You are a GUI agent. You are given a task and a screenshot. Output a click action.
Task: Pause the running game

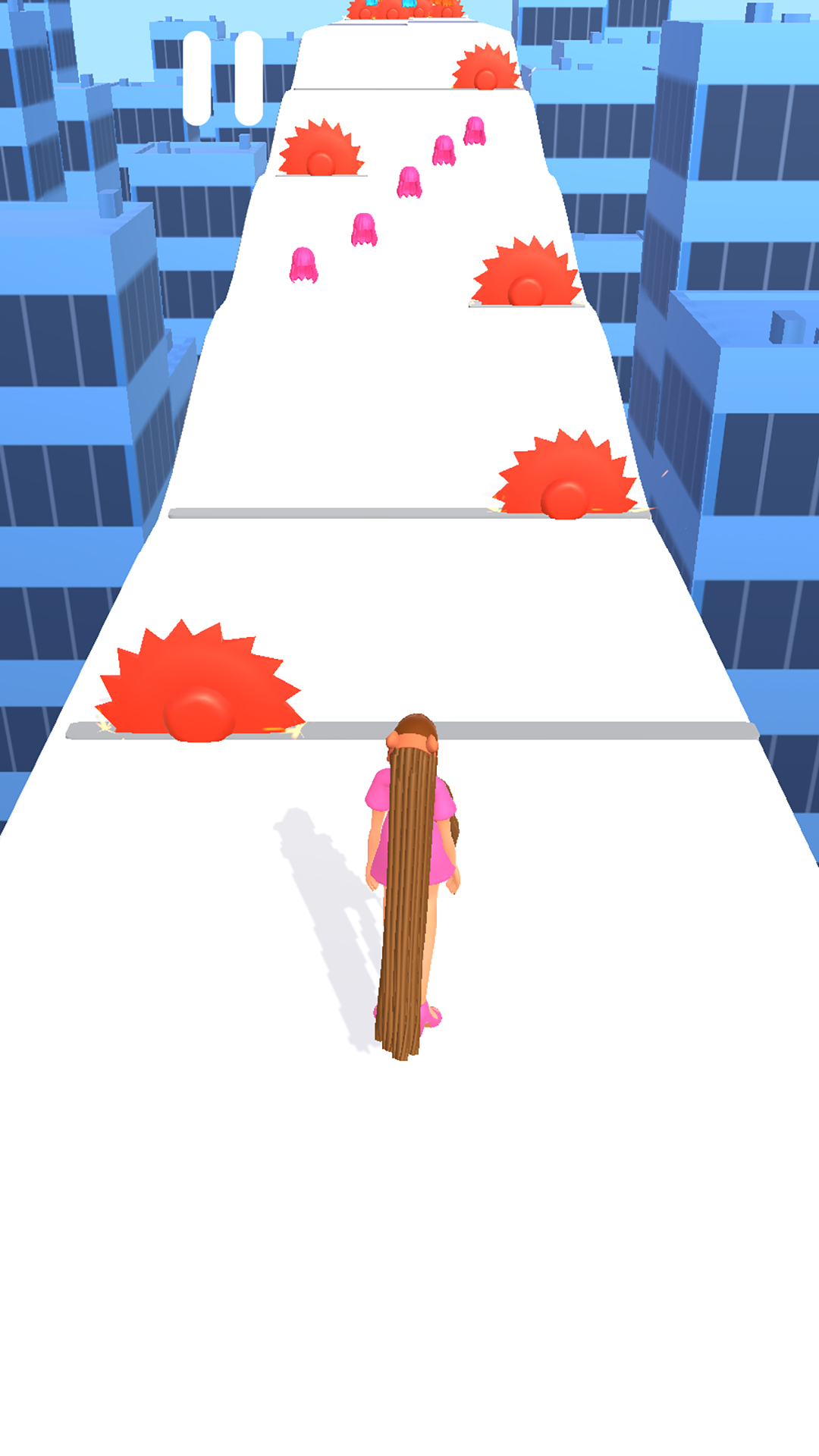pos(223,78)
